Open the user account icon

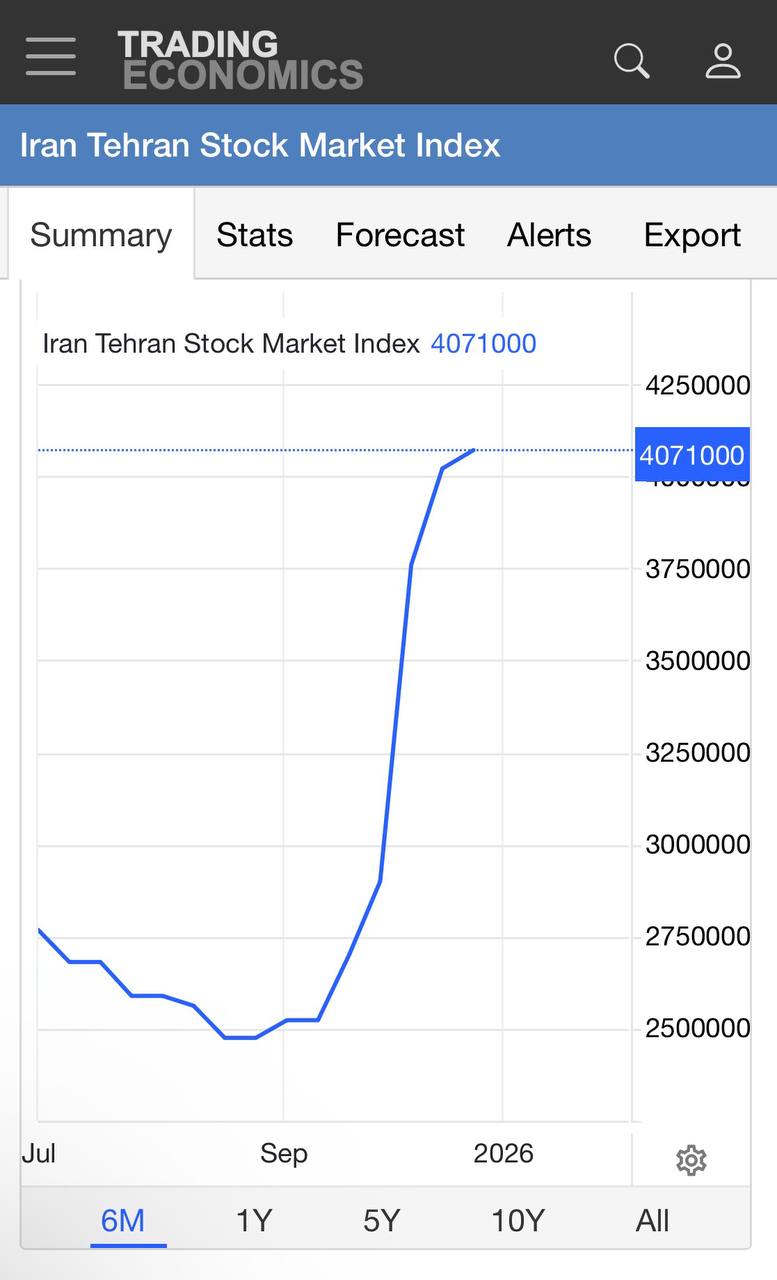(x=722, y=60)
